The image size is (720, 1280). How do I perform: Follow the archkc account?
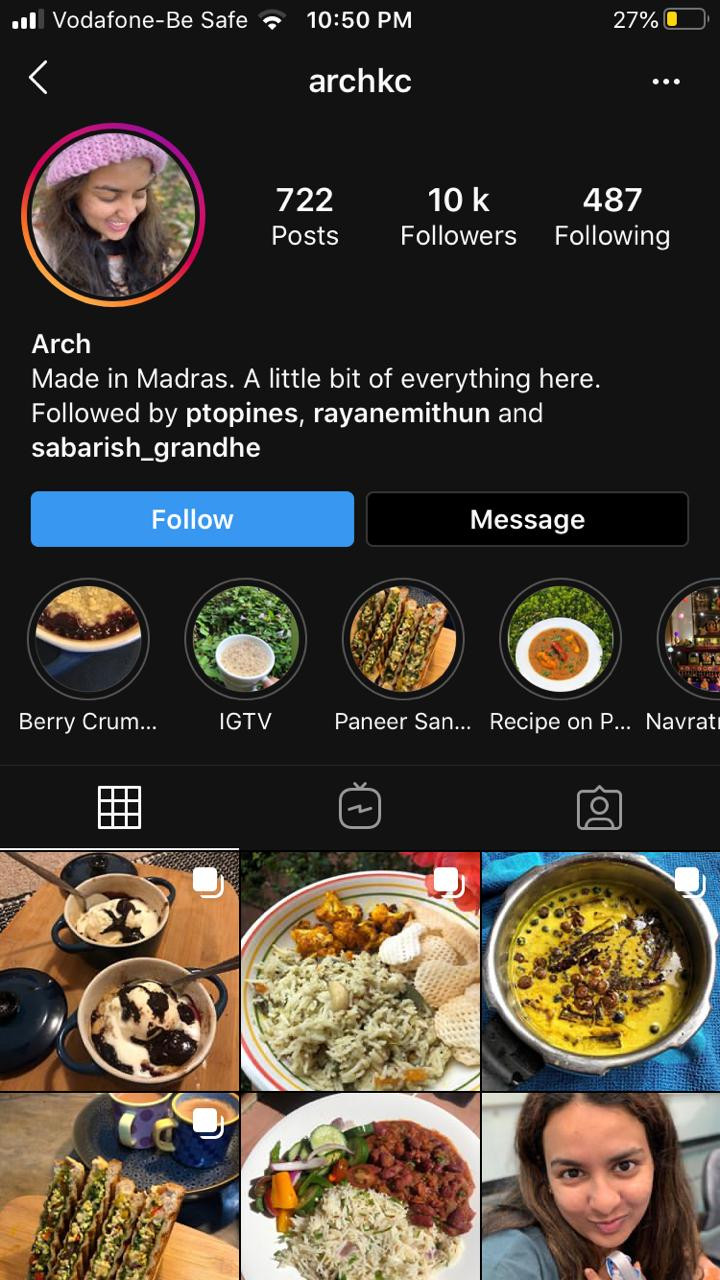192,519
